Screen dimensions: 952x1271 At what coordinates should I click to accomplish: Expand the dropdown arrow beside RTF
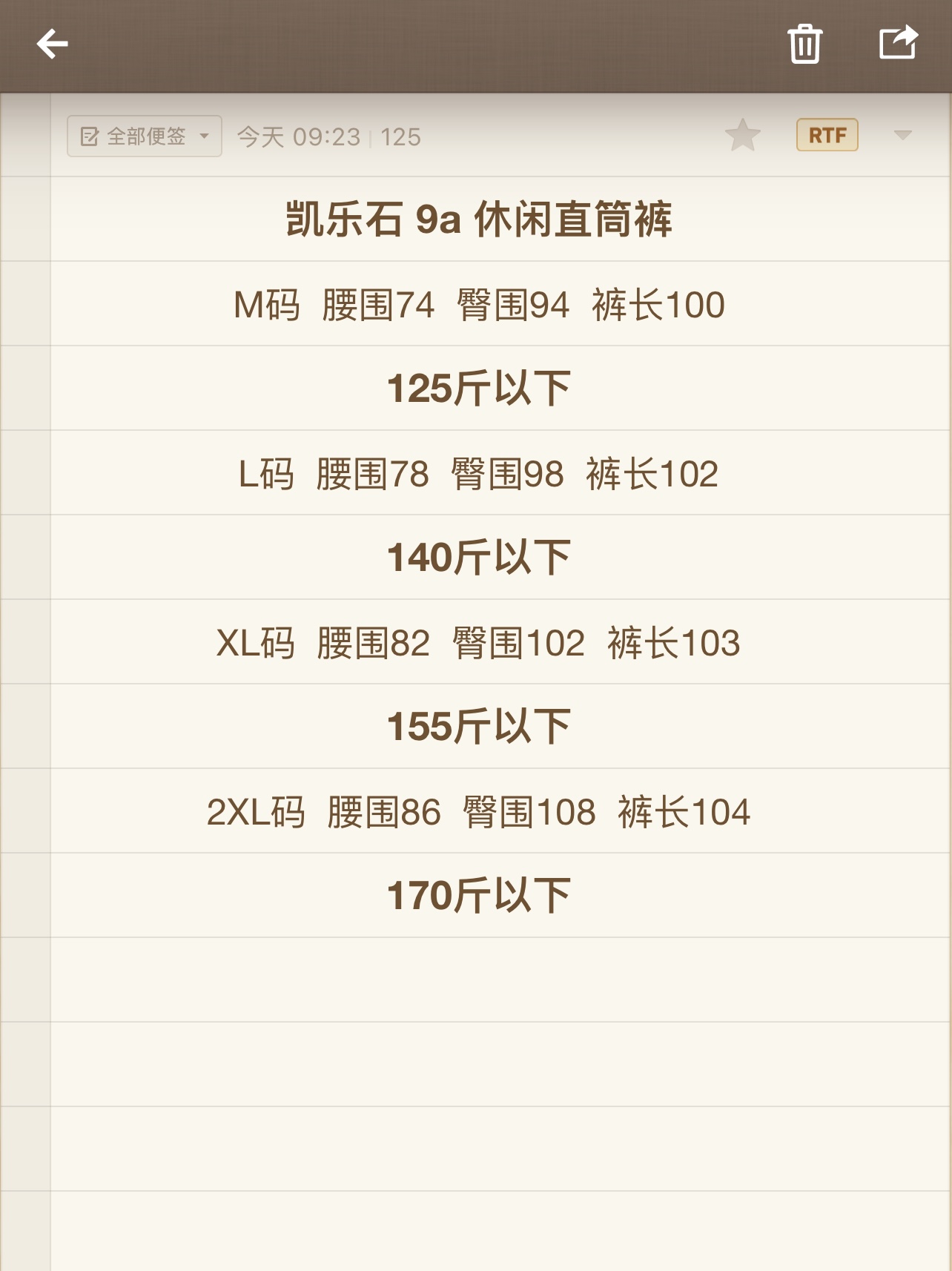(x=902, y=135)
